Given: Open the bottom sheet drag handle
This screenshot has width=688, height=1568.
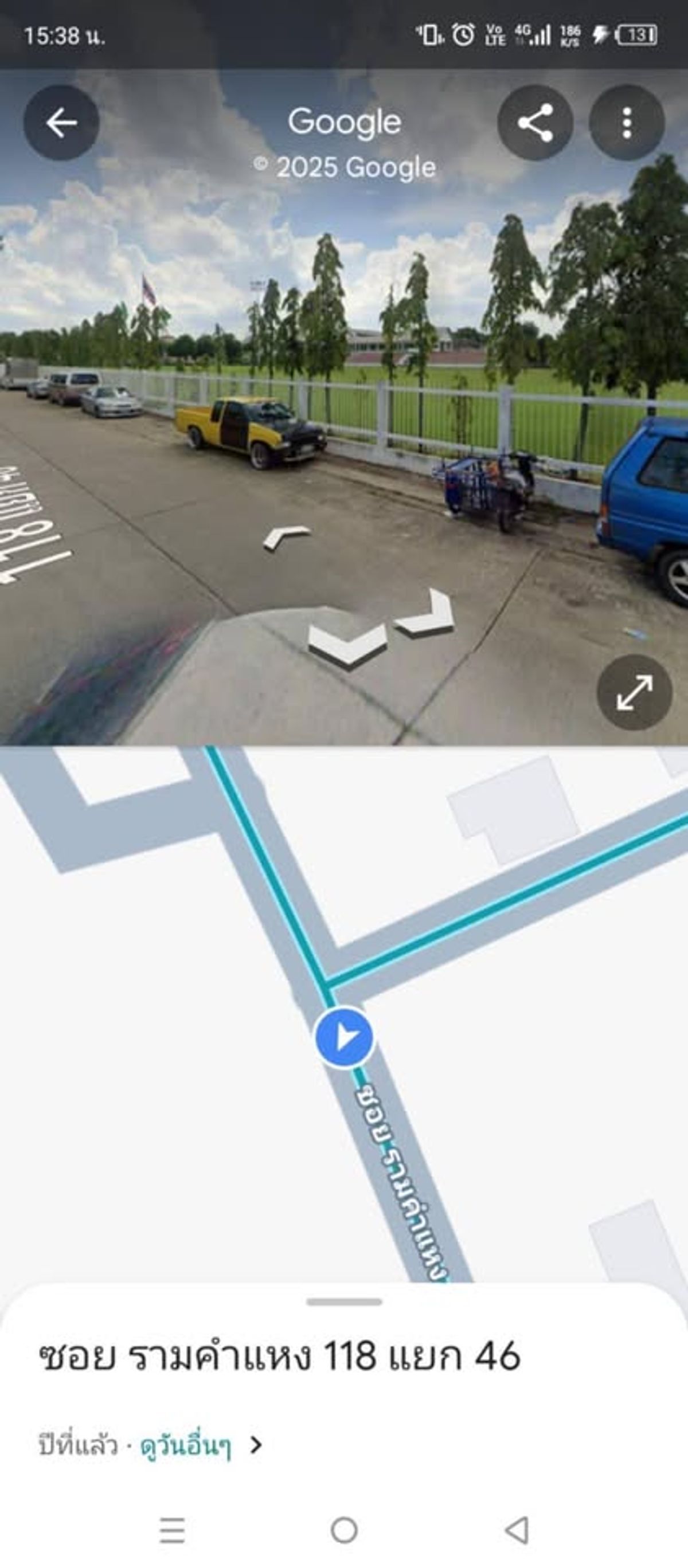Looking at the screenshot, I should (344, 1302).
